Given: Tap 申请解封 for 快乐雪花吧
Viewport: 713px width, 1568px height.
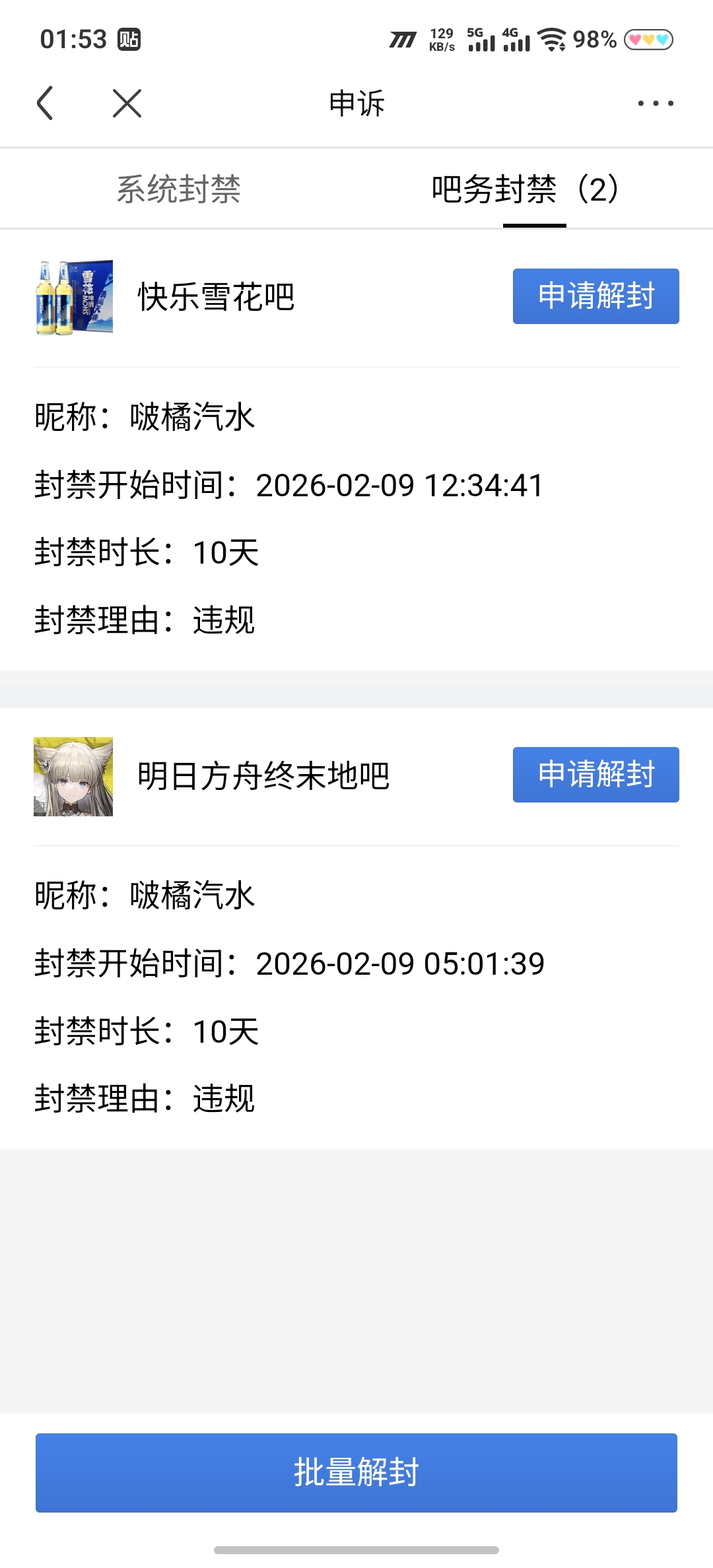Looking at the screenshot, I should [595, 296].
